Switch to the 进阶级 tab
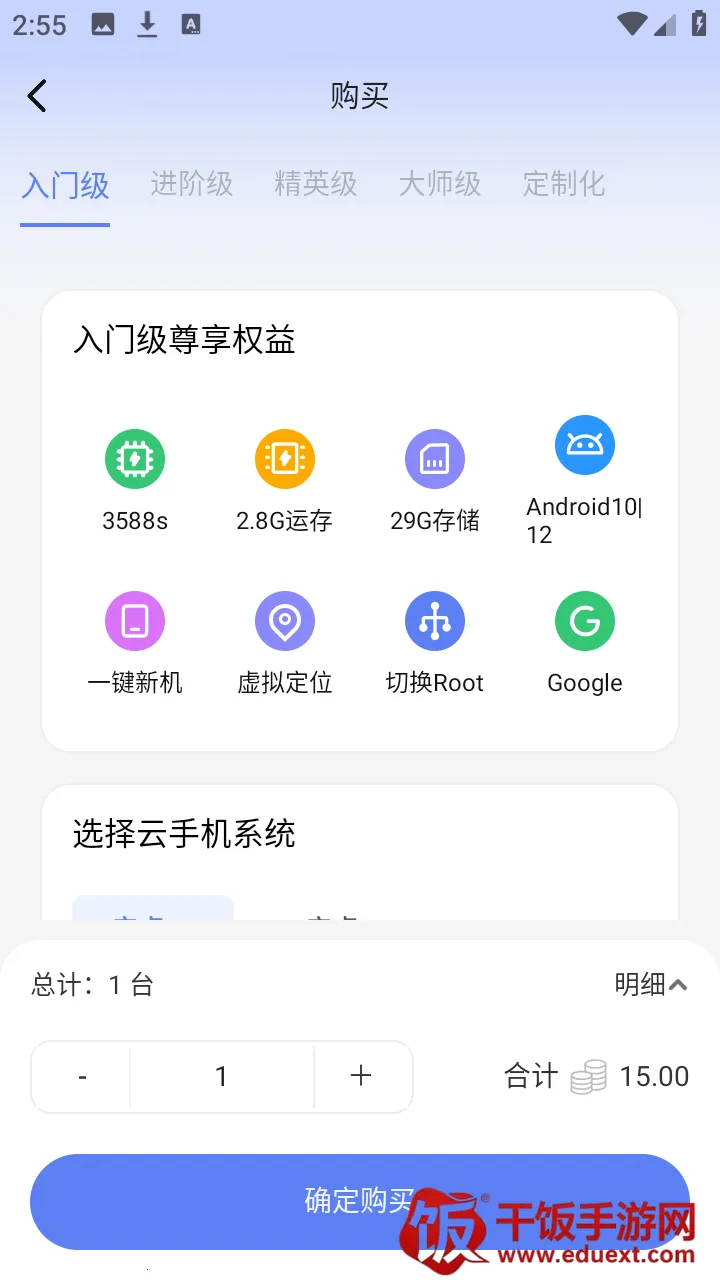The width and height of the screenshot is (720, 1280). point(191,185)
